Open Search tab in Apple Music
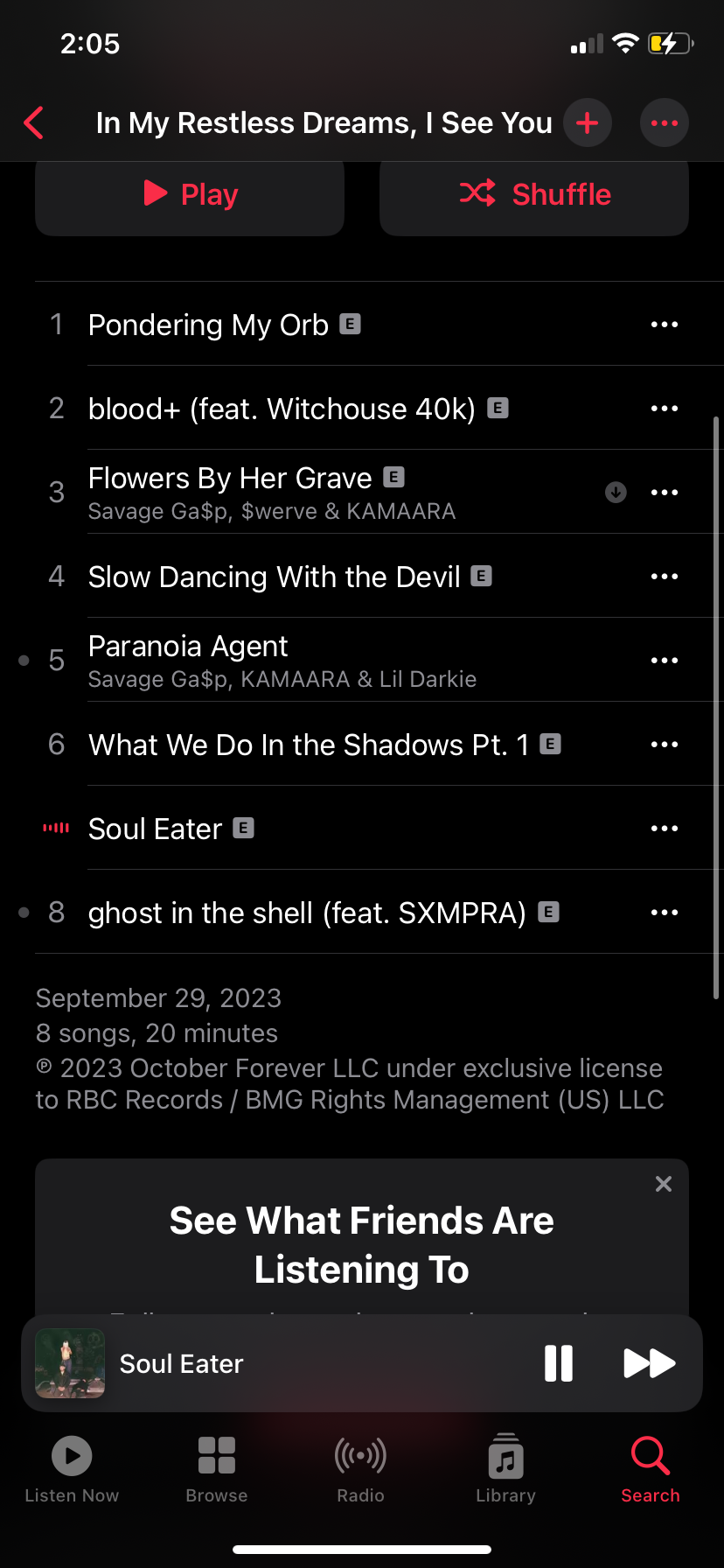 coord(651,1470)
